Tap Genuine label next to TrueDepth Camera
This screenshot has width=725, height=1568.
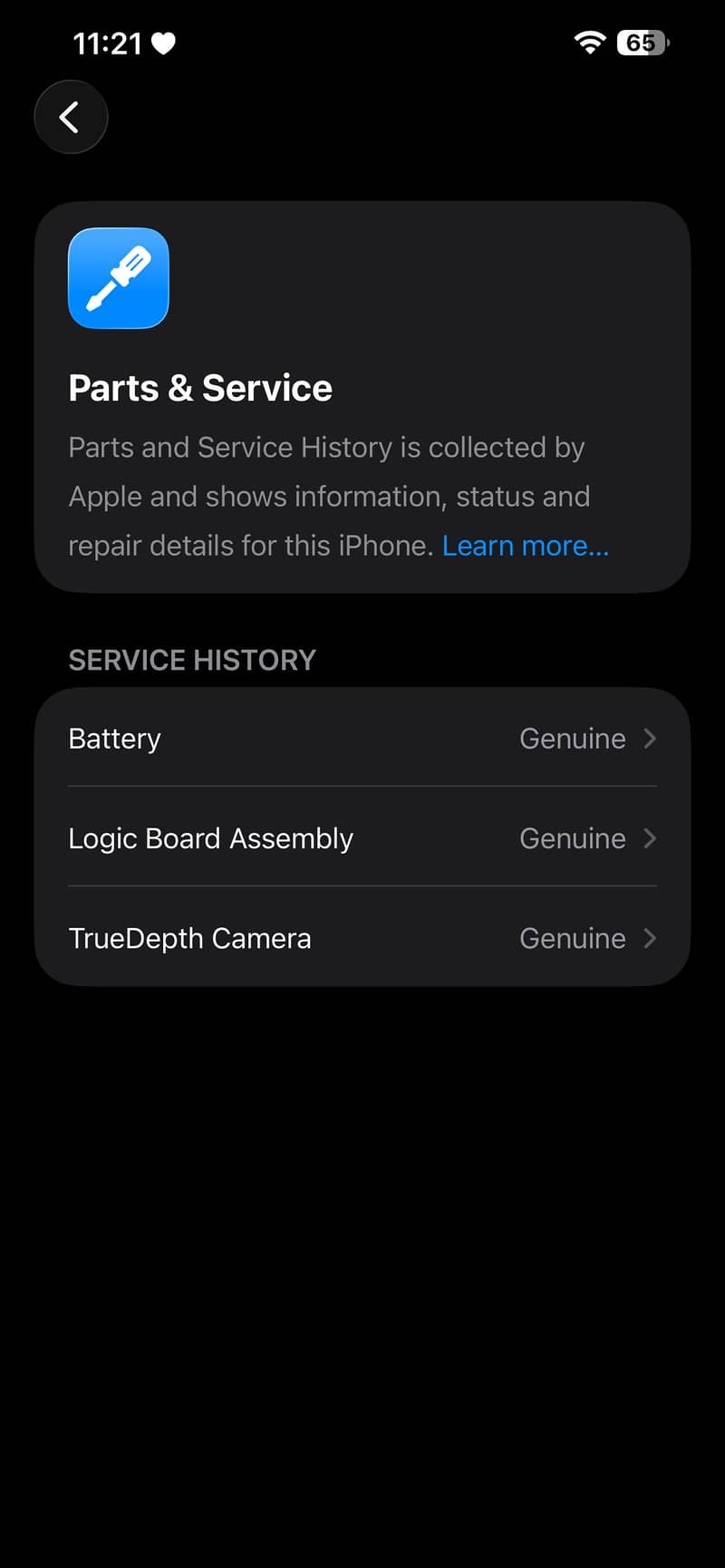click(x=573, y=938)
